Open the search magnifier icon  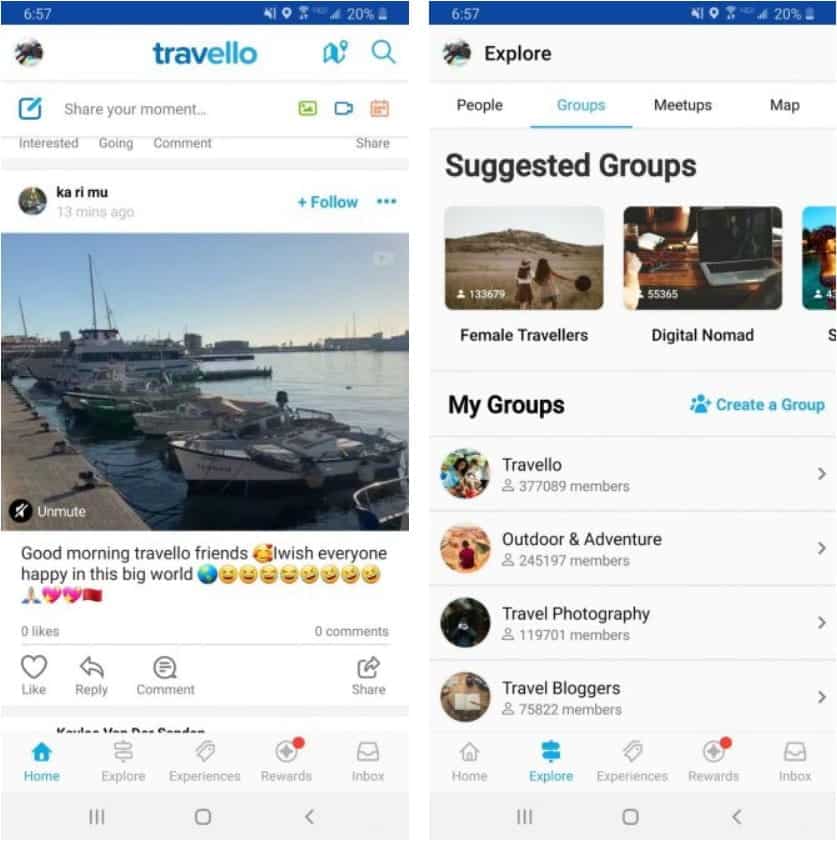tap(383, 52)
